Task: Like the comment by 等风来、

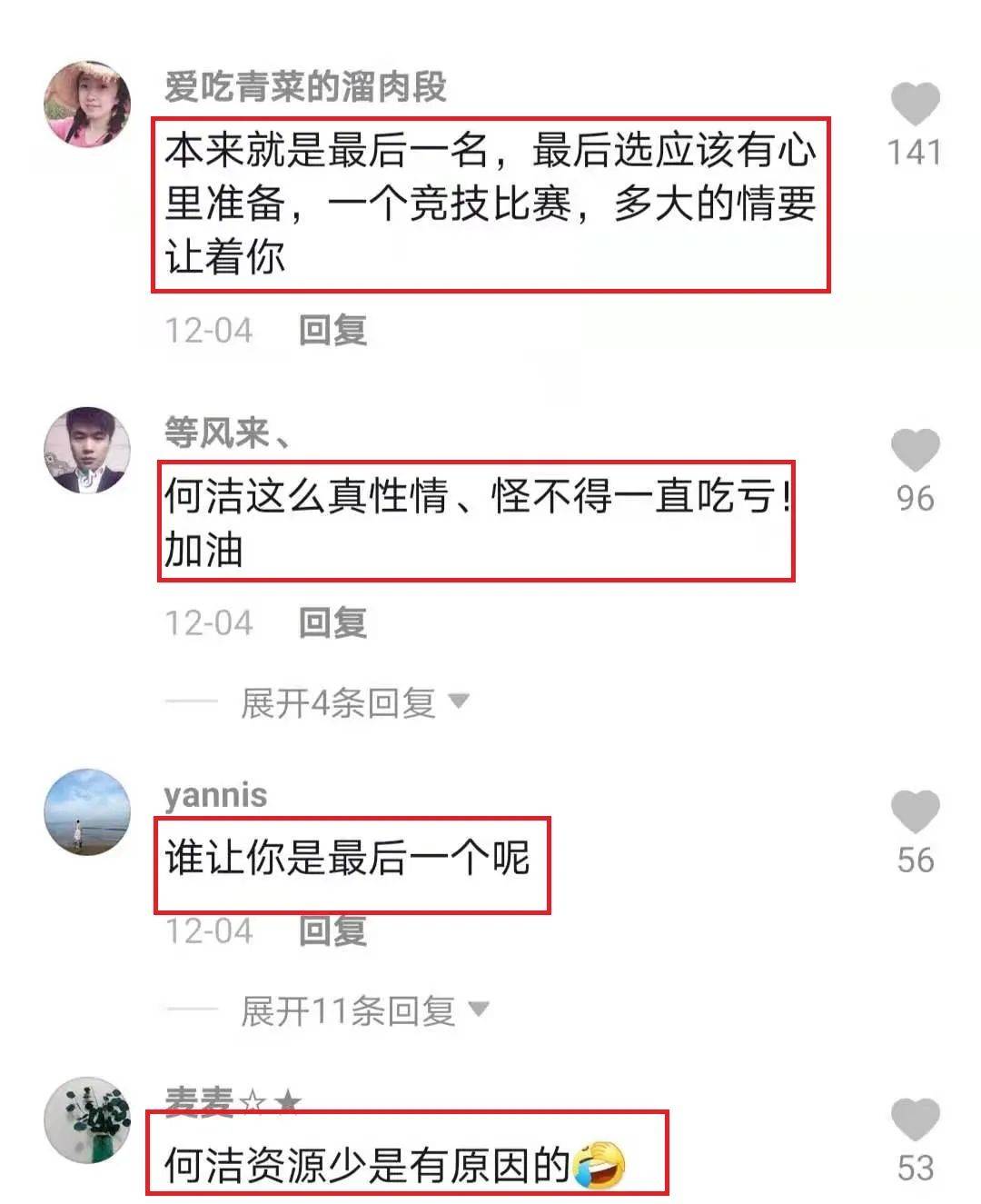Action: 915,451
